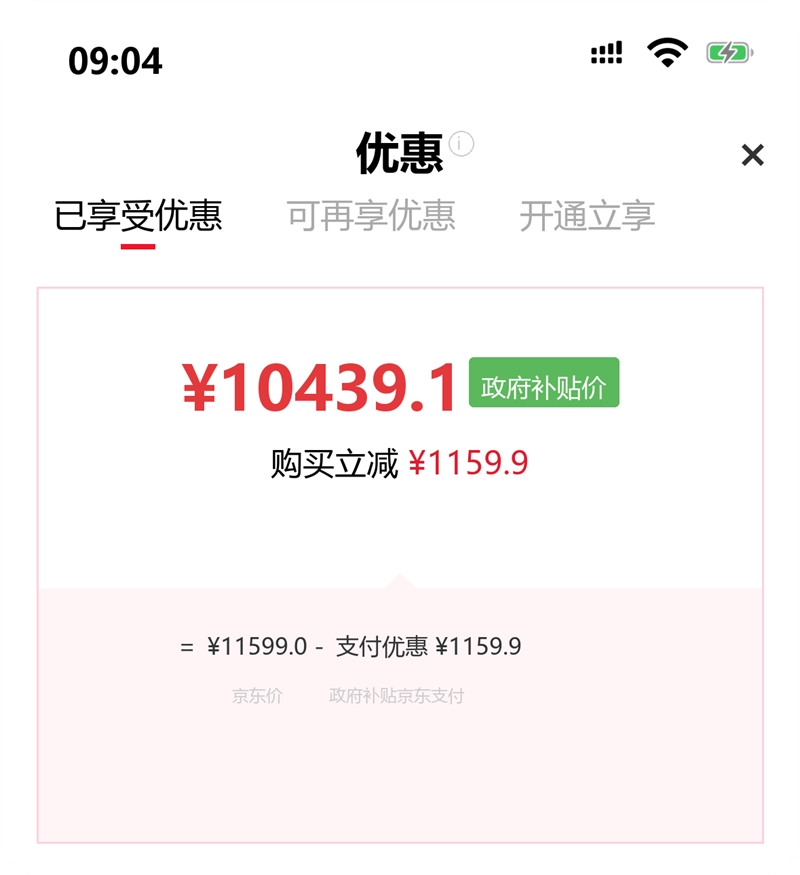Switch to the 开通立享 tab
Image resolution: width=800 pixels, height=875 pixels.
pyautogui.click(x=587, y=215)
